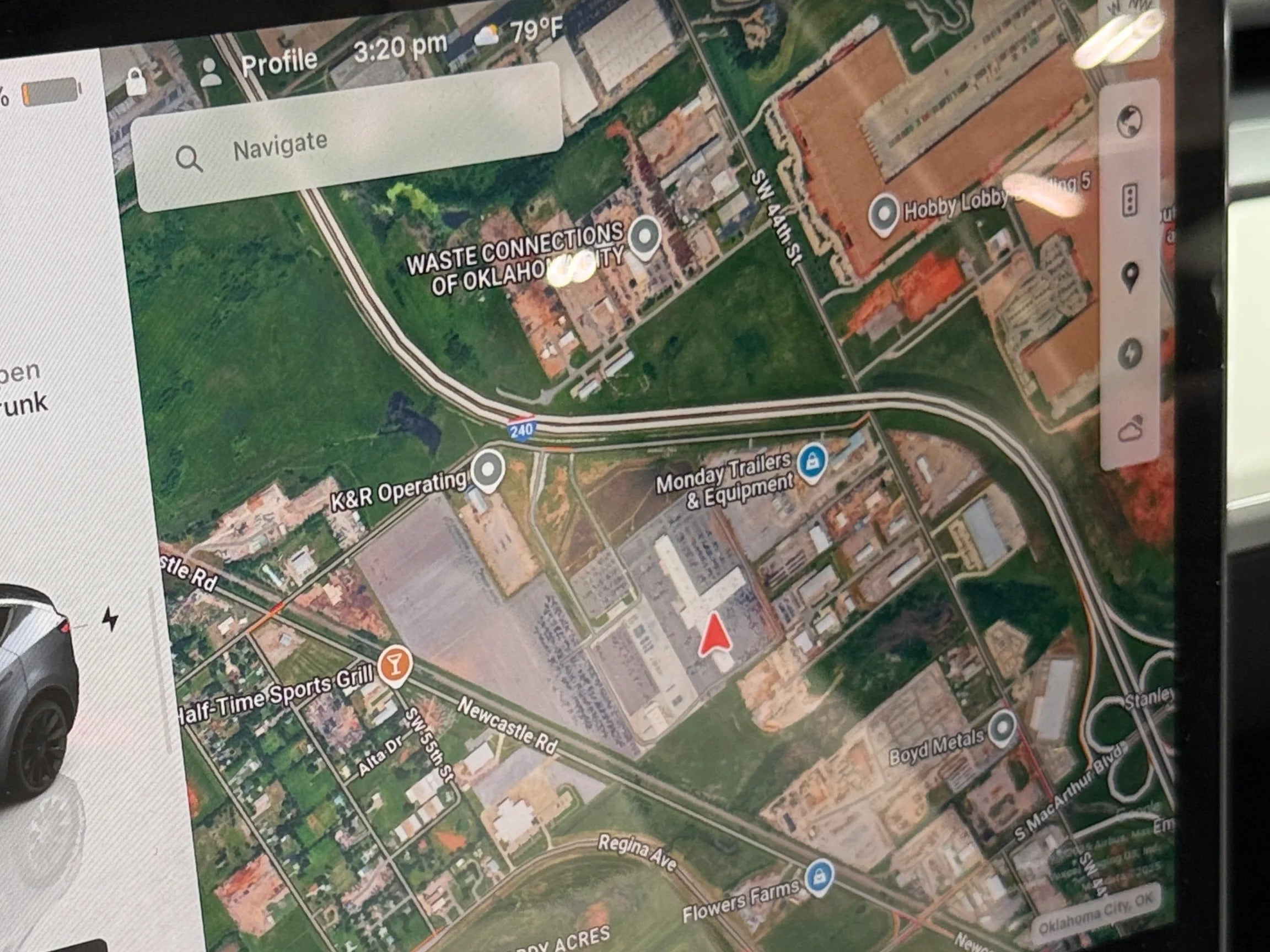Image resolution: width=1270 pixels, height=952 pixels.
Task: Show charging stations with the lightning icon
Action: click(1130, 354)
